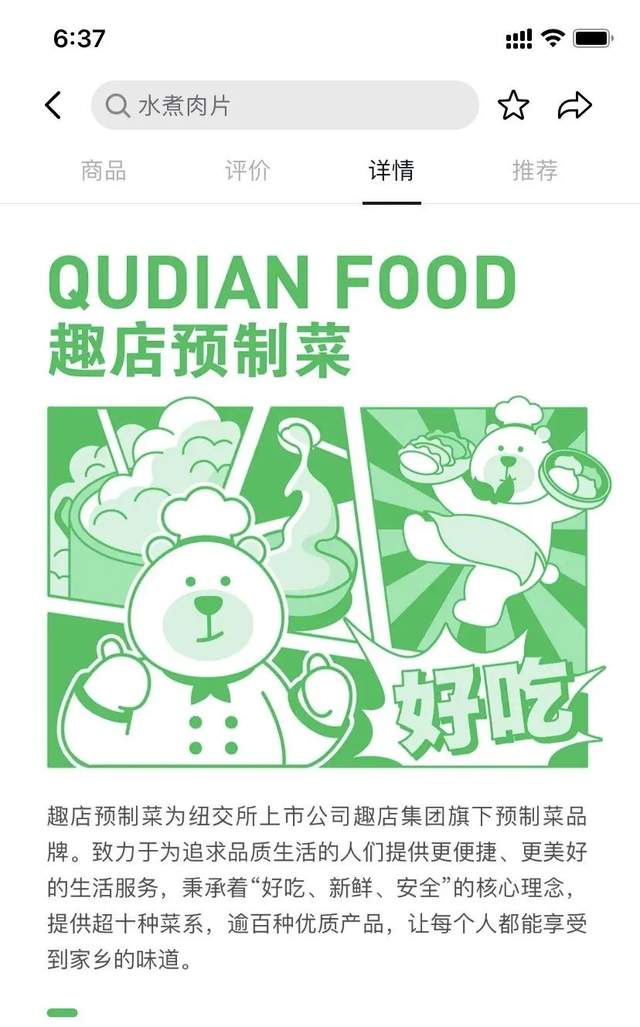This screenshot has height=1027, width=640.
Task: Switch to the 商品 tab
Action: point(104,171)
